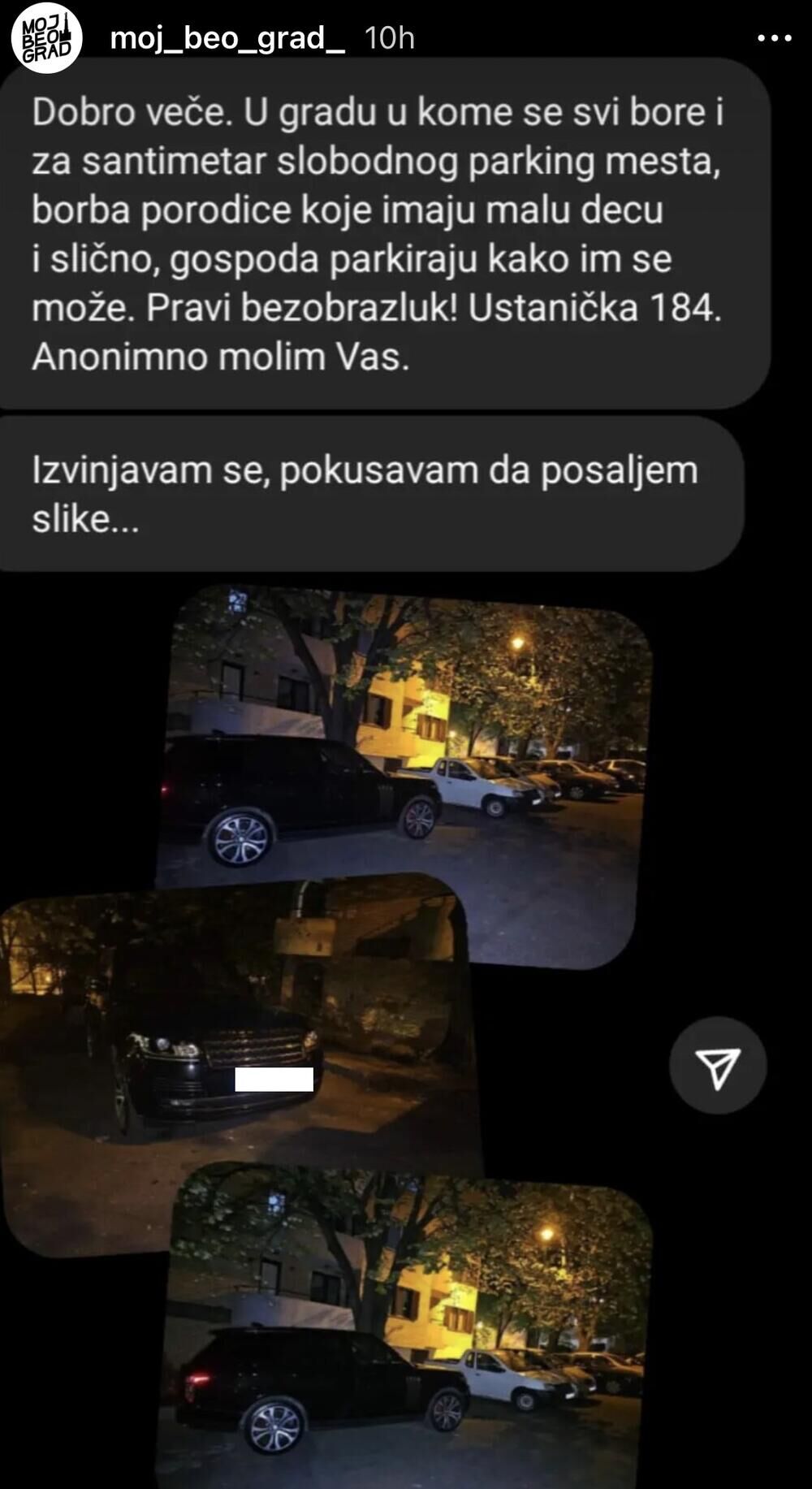812x1489 pixels.
Task: Open the moj_beo_grad_ username link
Action: (227, 38)
